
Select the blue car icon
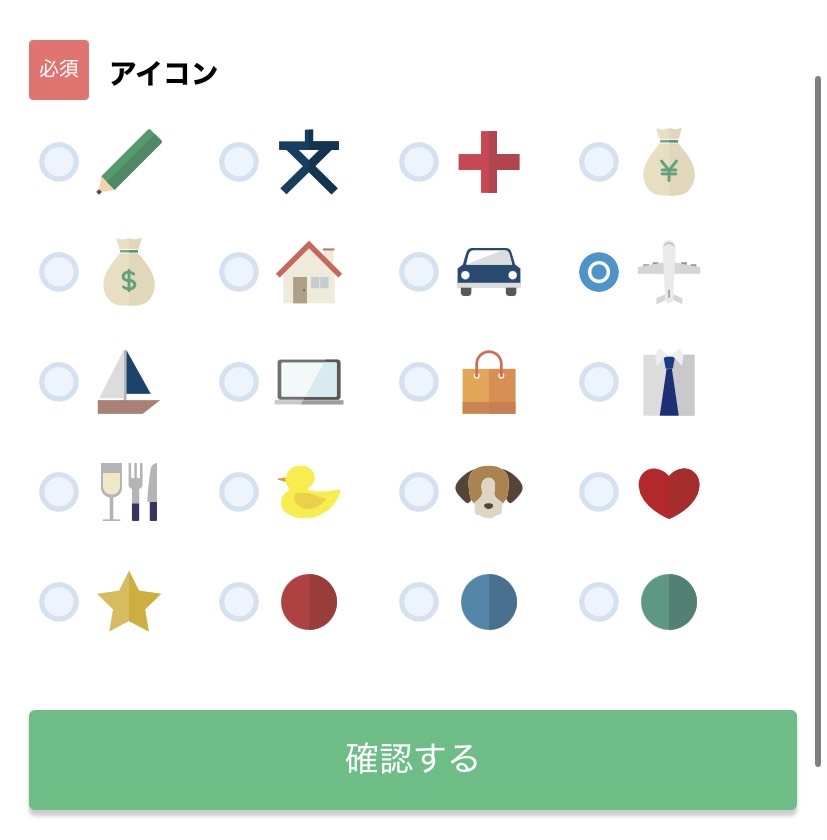point(419,271)
